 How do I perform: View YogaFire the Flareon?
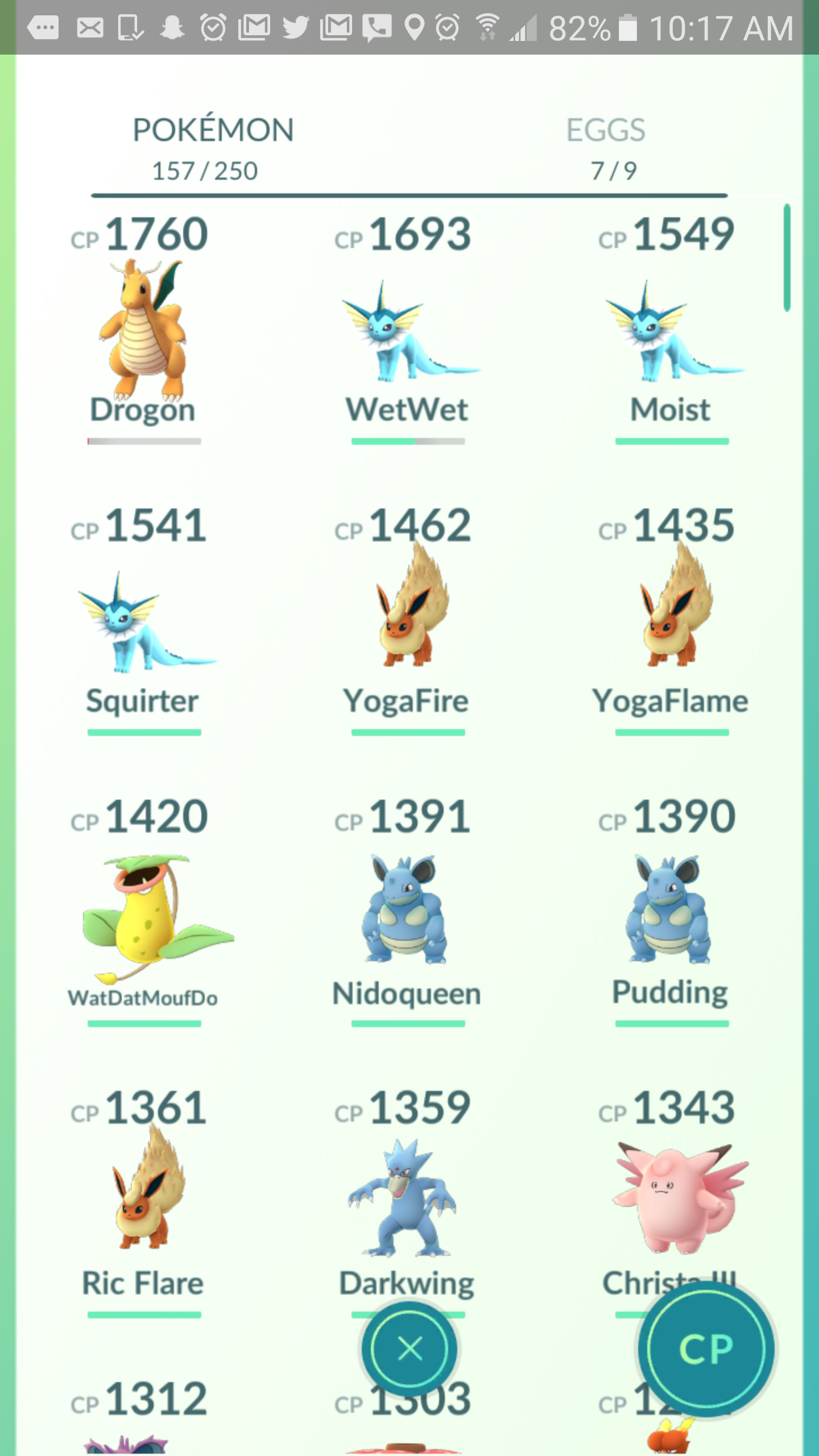[407, 614]
